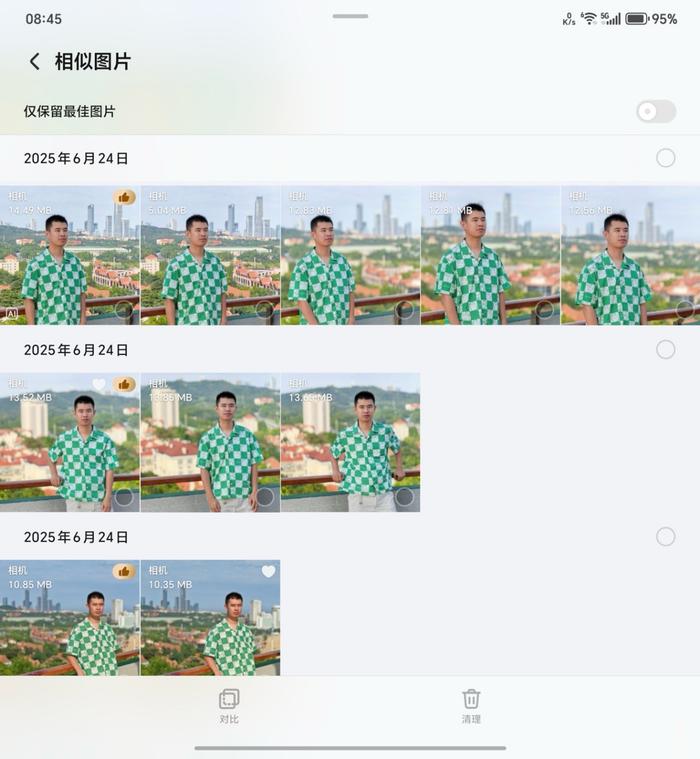The width and height of the screenshot is (700, 759).
Task: Select the 12.81 MB photo's checkbox
Action: (x=544, y=310)
